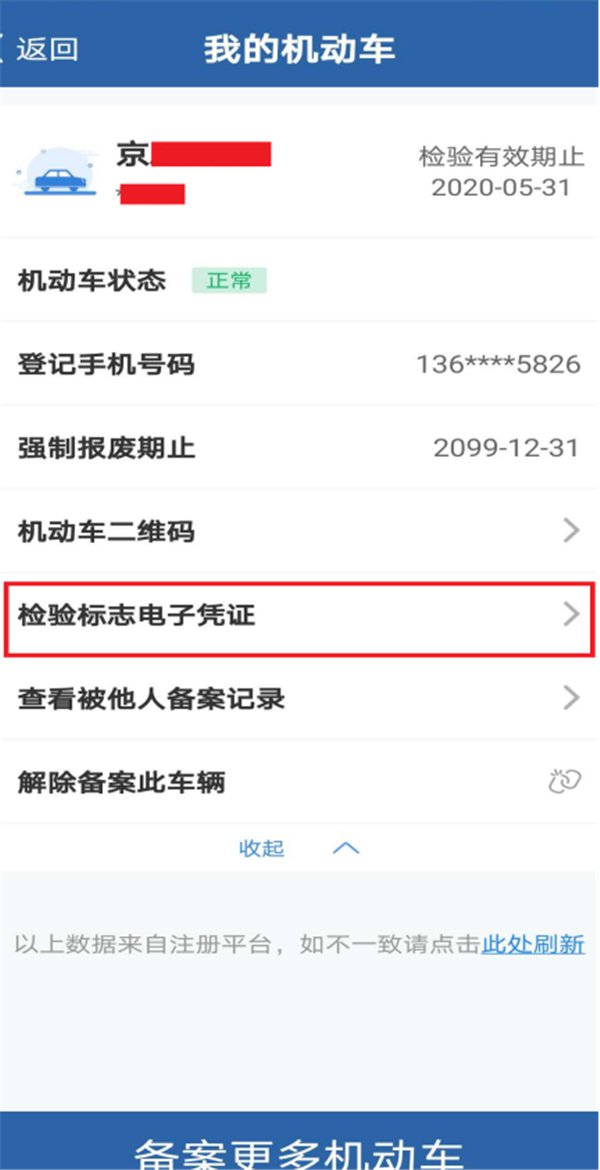Open 机动车二维码 row
The height and width of the screenshot is (1170, 600).
click(300, 531)
